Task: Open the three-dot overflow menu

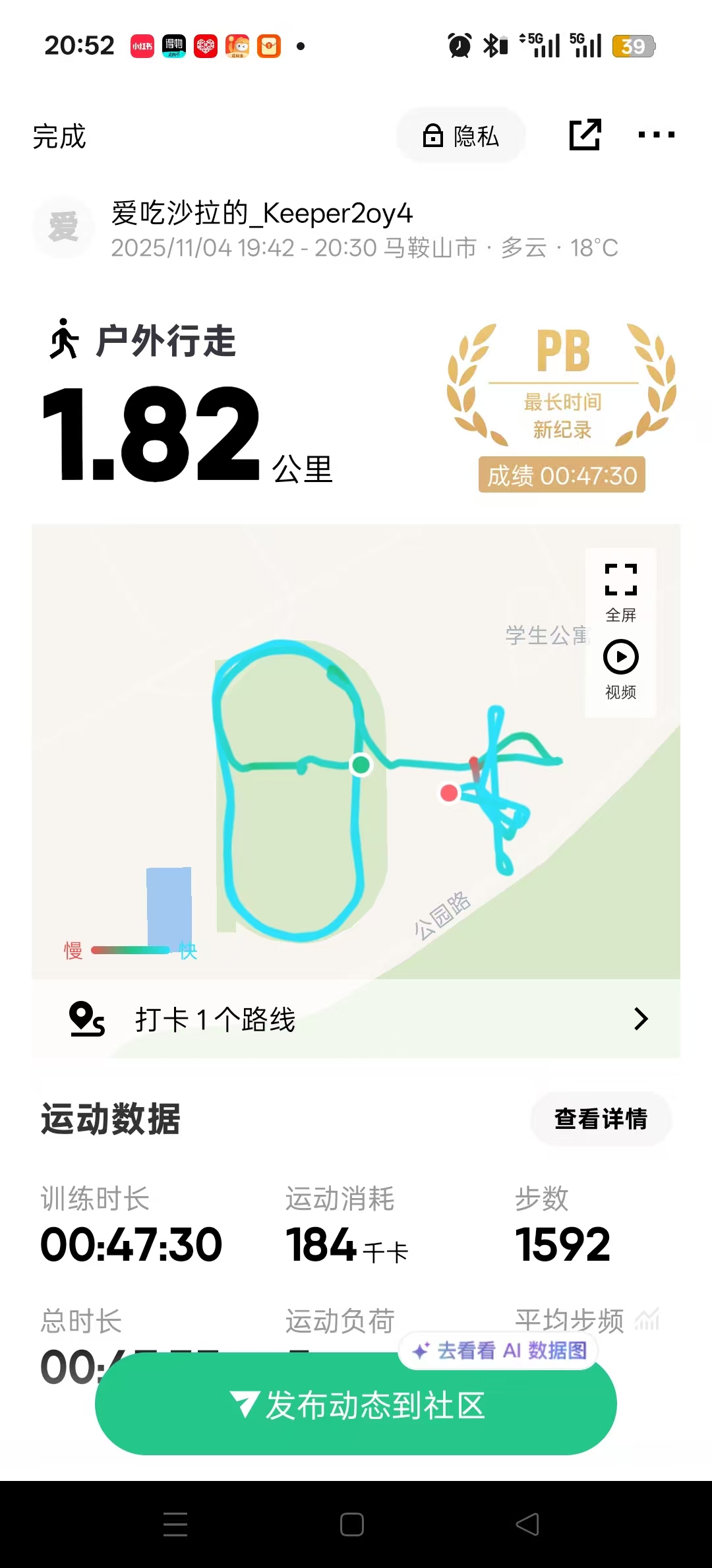Action: [x=656, y=135]
